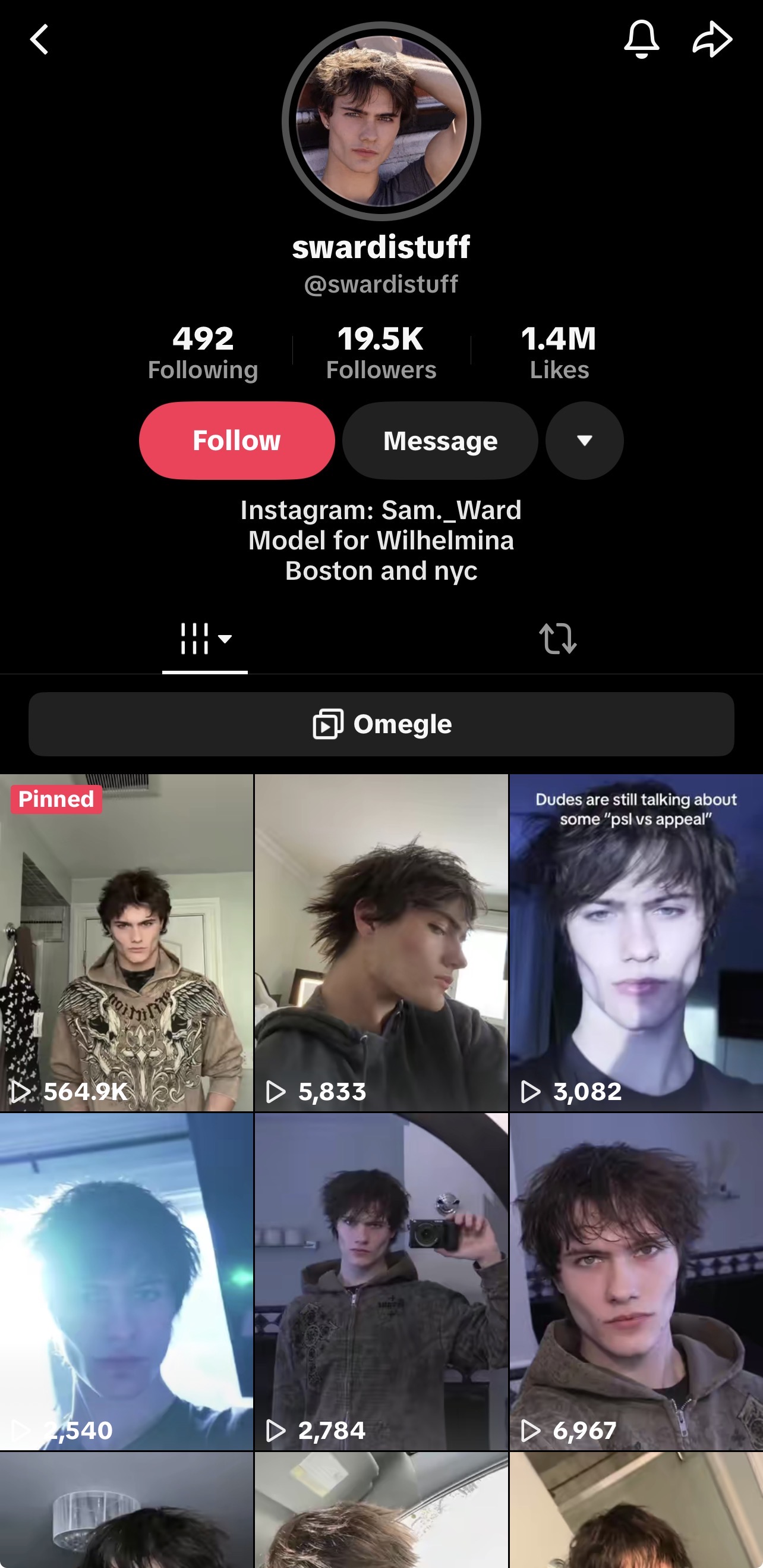Switch to the videos grid tab
This screenshot has height=1568, width=763.
coord(205,639)
